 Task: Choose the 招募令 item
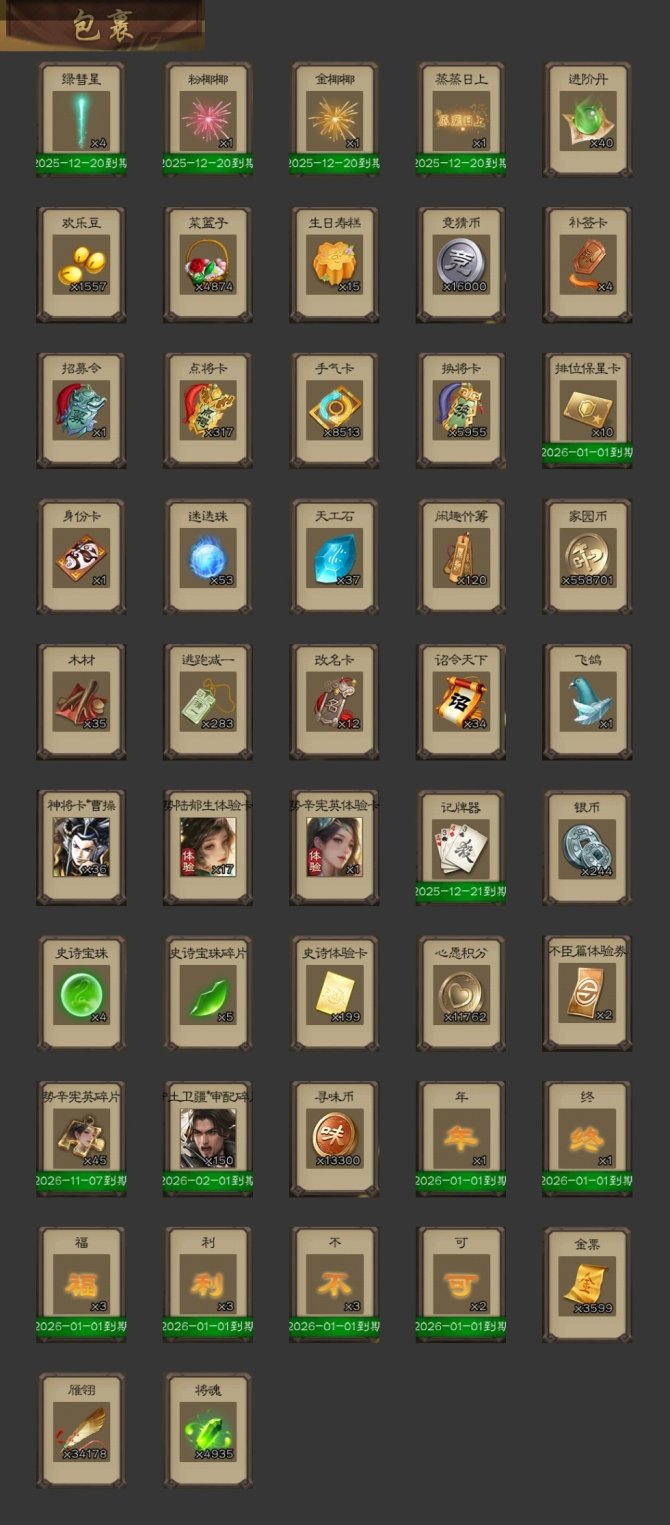coord(81,410)
